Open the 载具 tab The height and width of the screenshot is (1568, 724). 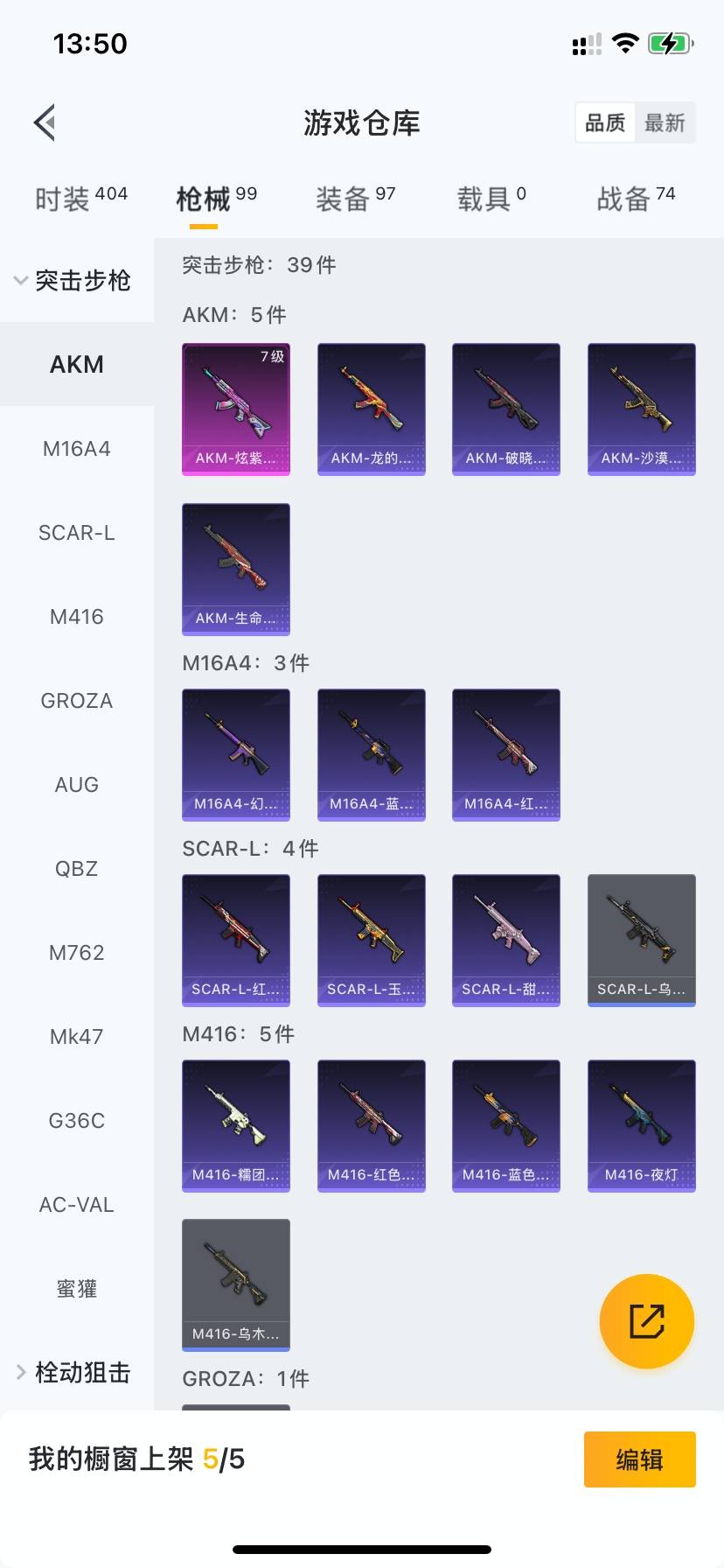click(491, 199)
